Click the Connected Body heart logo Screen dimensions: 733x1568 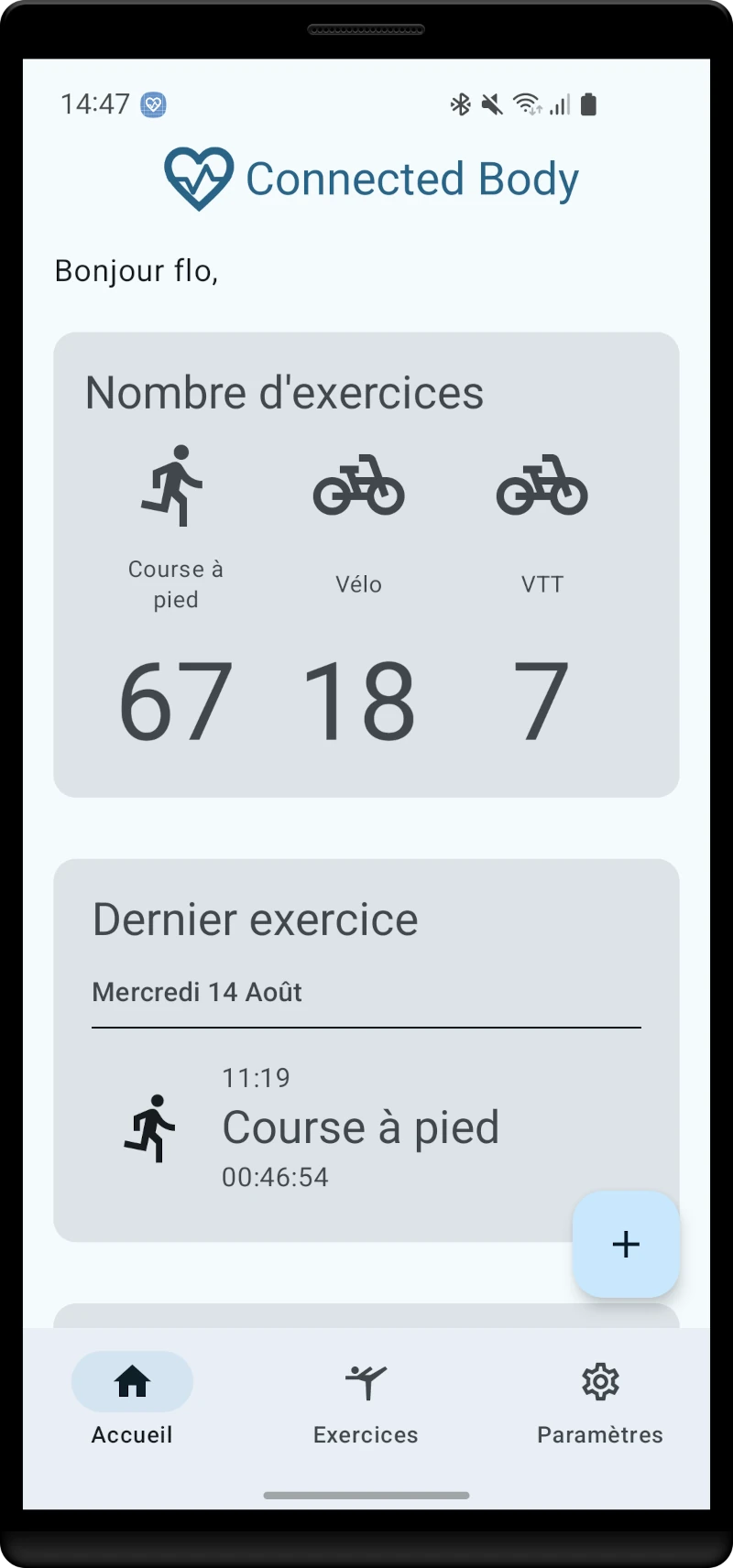[x=197, y=178]
